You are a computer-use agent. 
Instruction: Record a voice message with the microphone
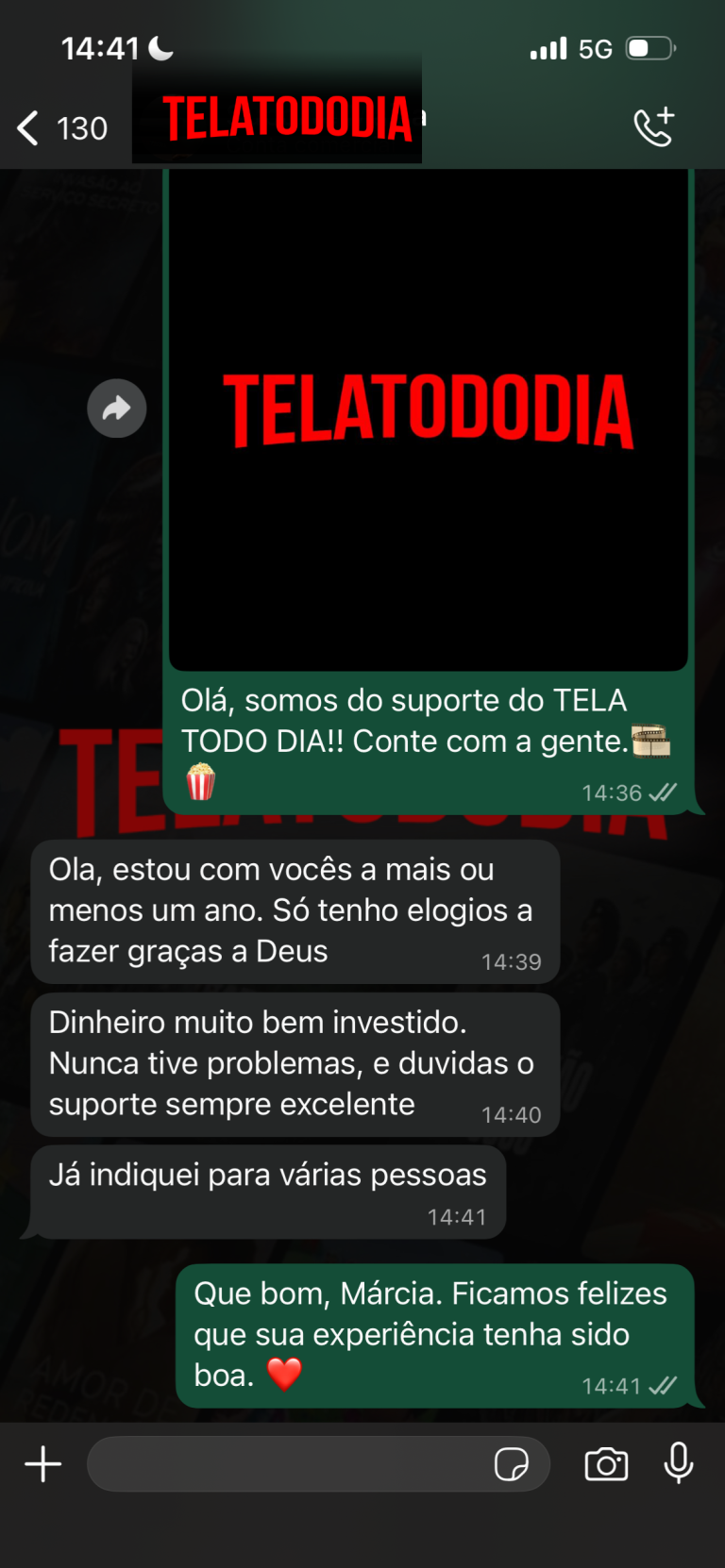[678, 1464]
